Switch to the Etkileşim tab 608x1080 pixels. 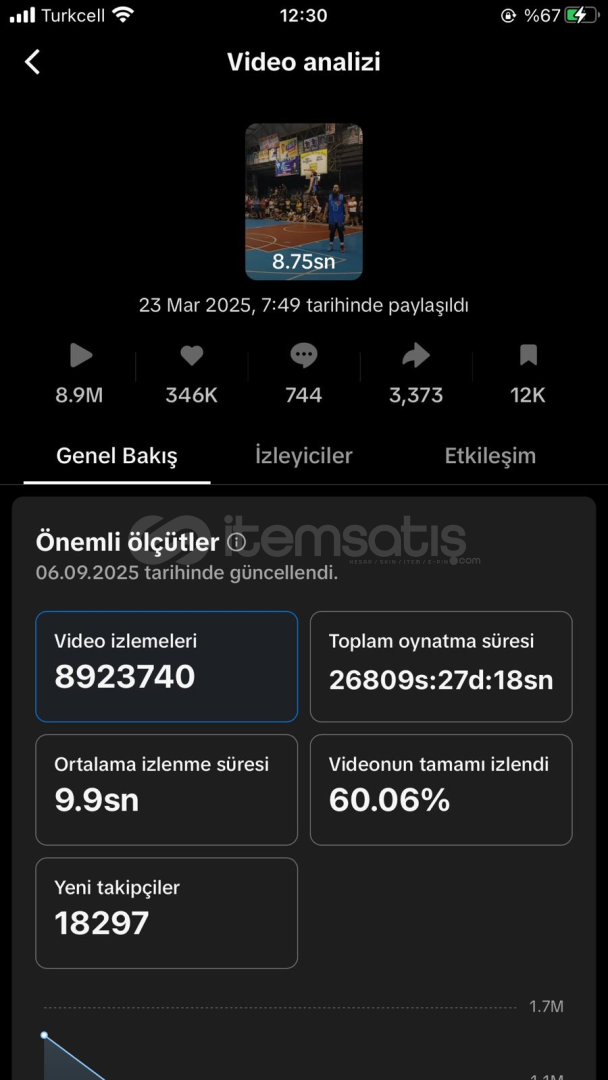[x=490, y=456]
